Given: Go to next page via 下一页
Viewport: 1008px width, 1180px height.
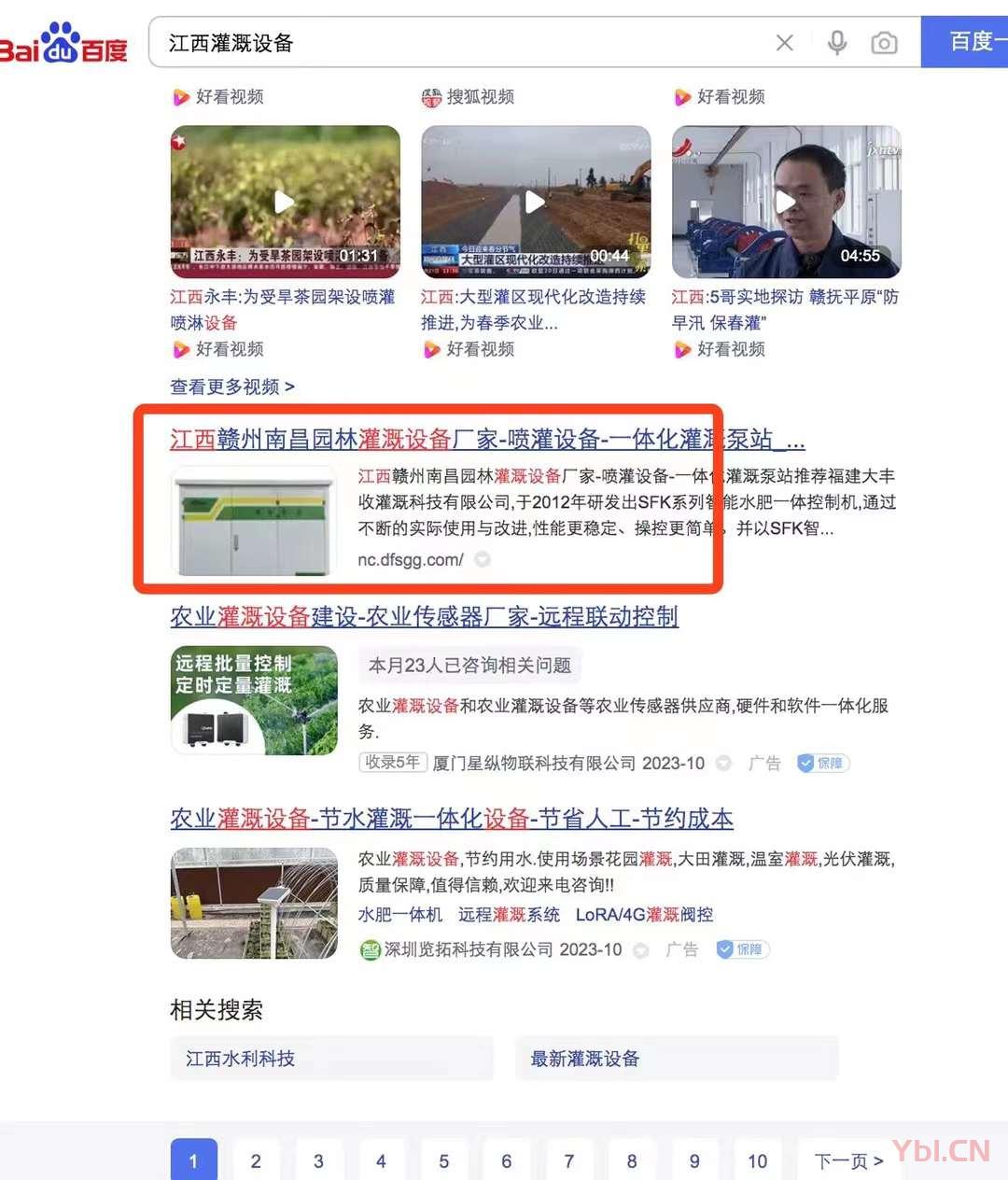Looking at the screenshot, I should coord(847,1161).
